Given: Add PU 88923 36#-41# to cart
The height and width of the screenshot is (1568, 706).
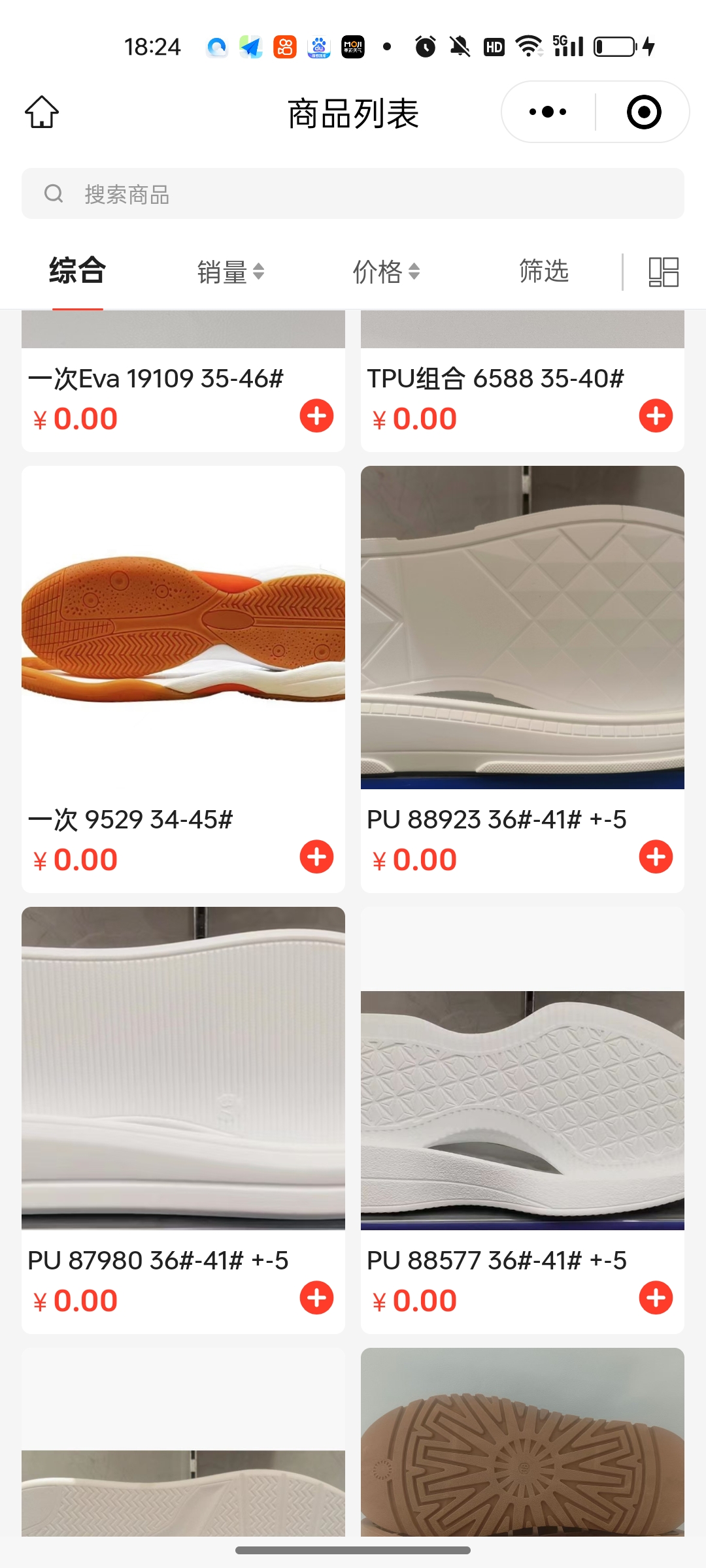Looking at the screenshot, I should click(656, 857).
